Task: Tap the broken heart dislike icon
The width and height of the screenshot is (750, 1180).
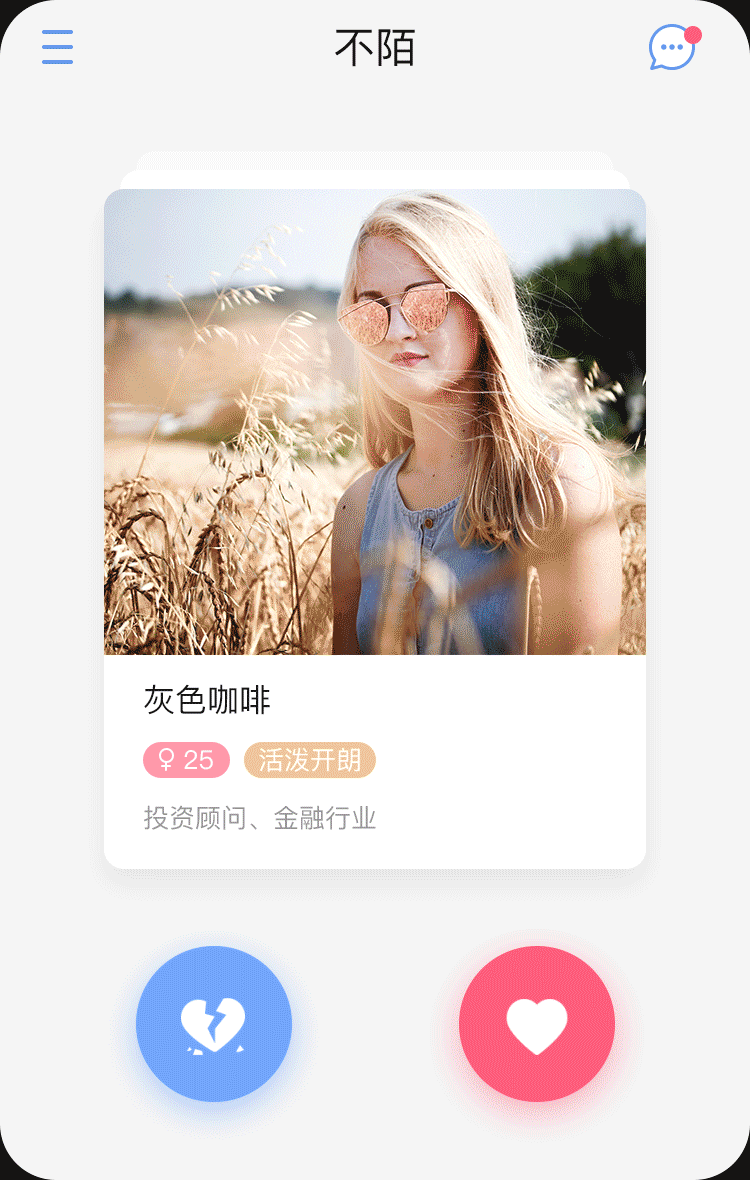Action: coord(213,1022)
